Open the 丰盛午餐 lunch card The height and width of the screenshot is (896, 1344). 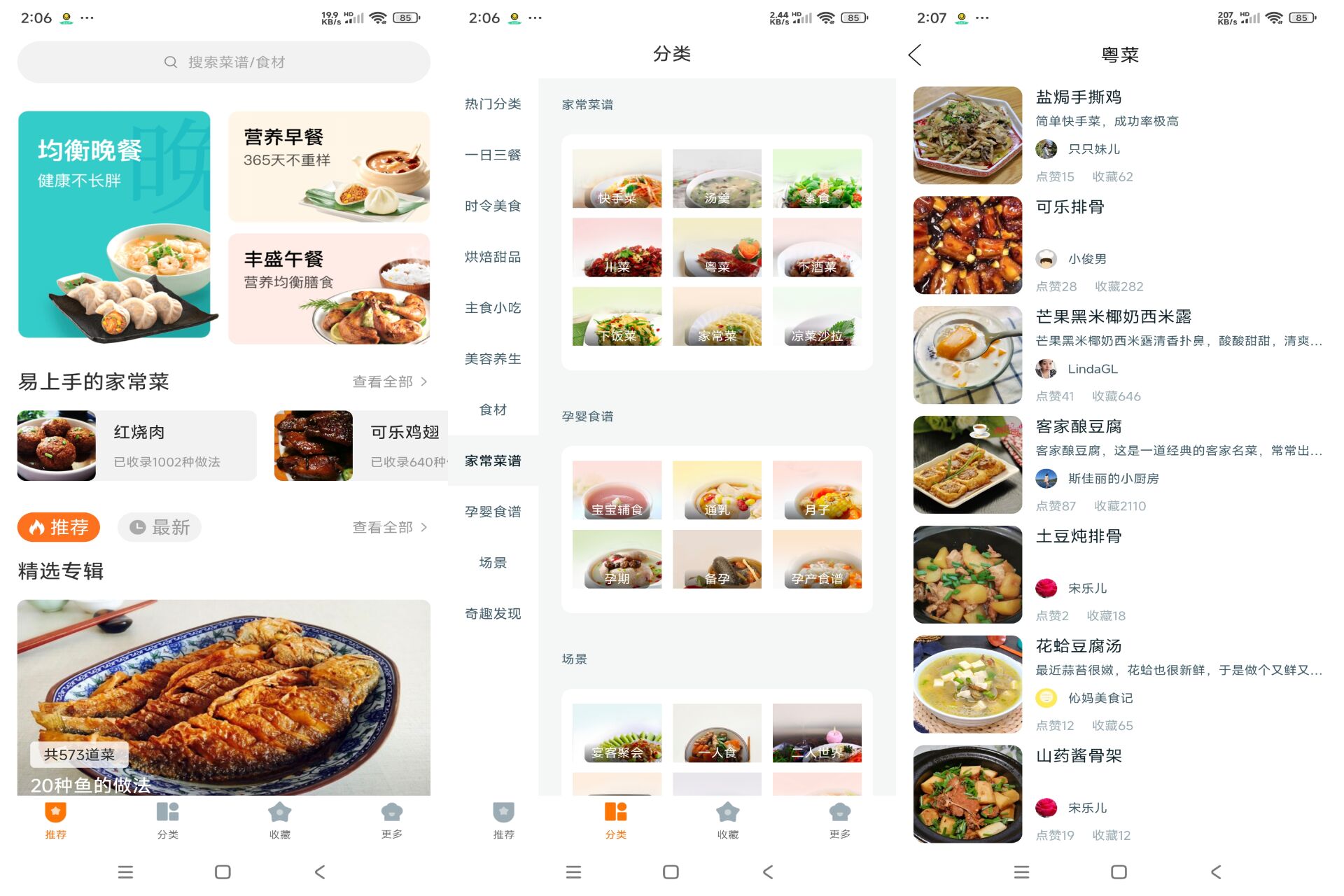(328, 288)
